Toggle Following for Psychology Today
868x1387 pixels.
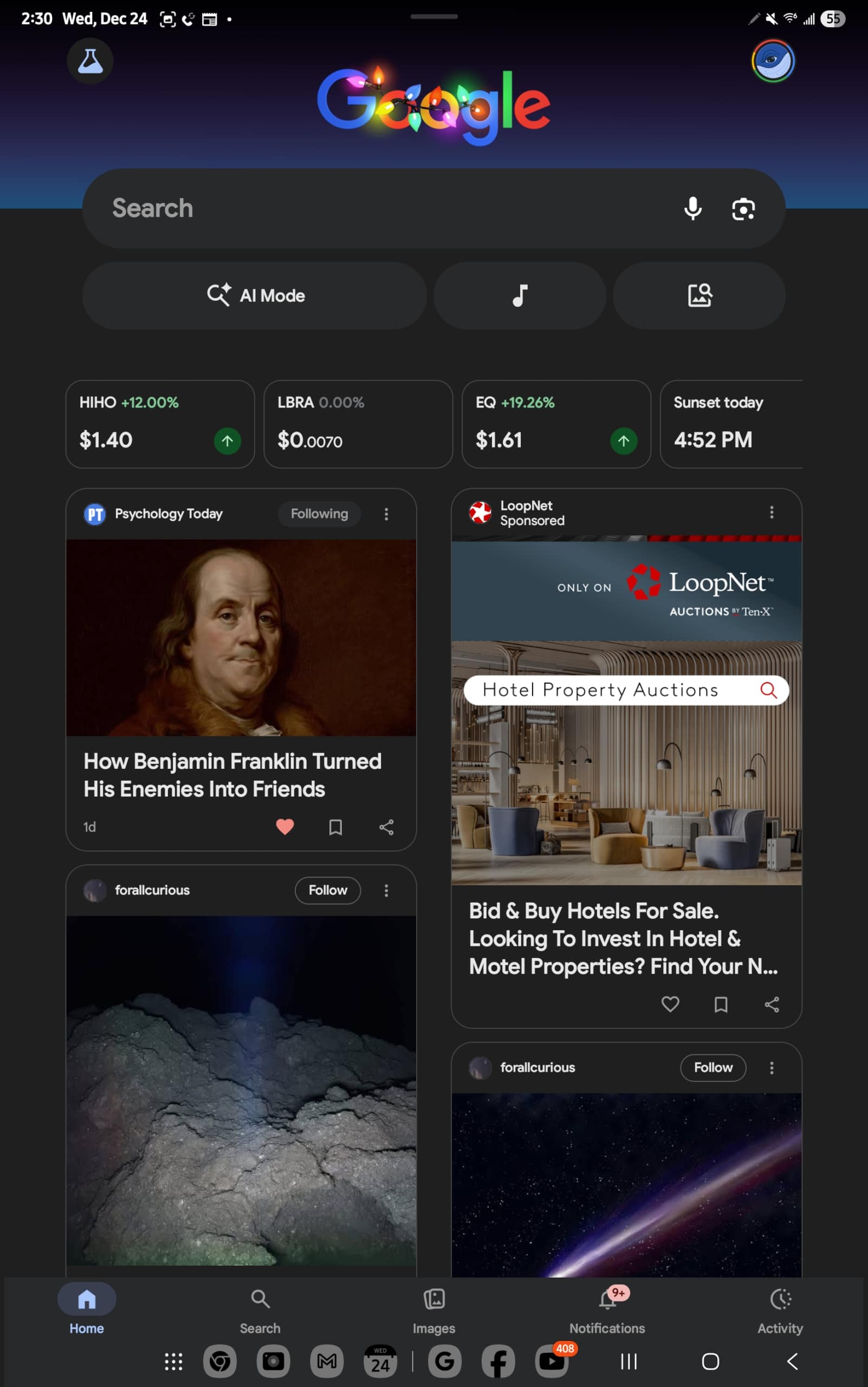click(x=319, y=514)
